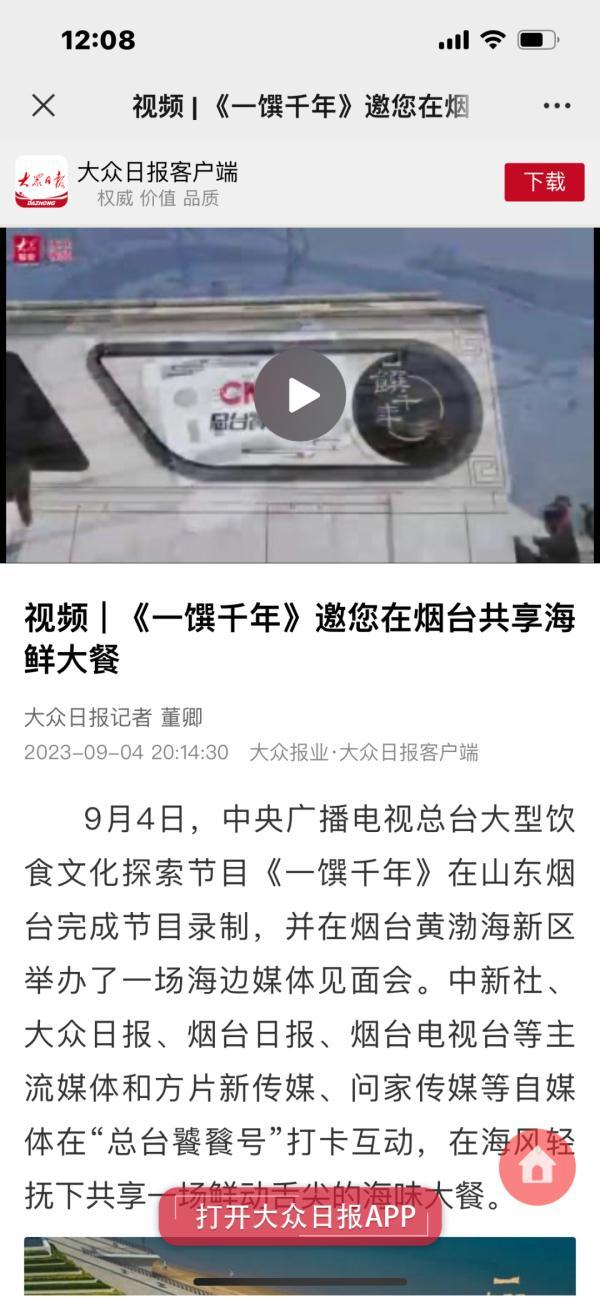Open the 大众日报客户端 banner
Screen dimensions: 600x1298
click(160, 182)
